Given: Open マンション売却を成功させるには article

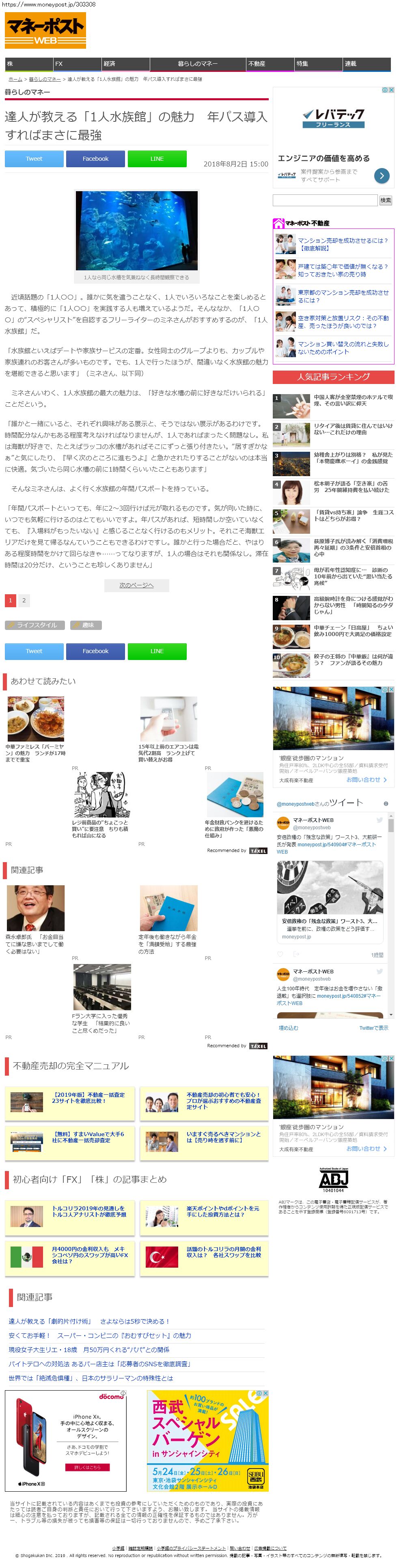Looking at the screenshot, I should [x=343, y=244].
